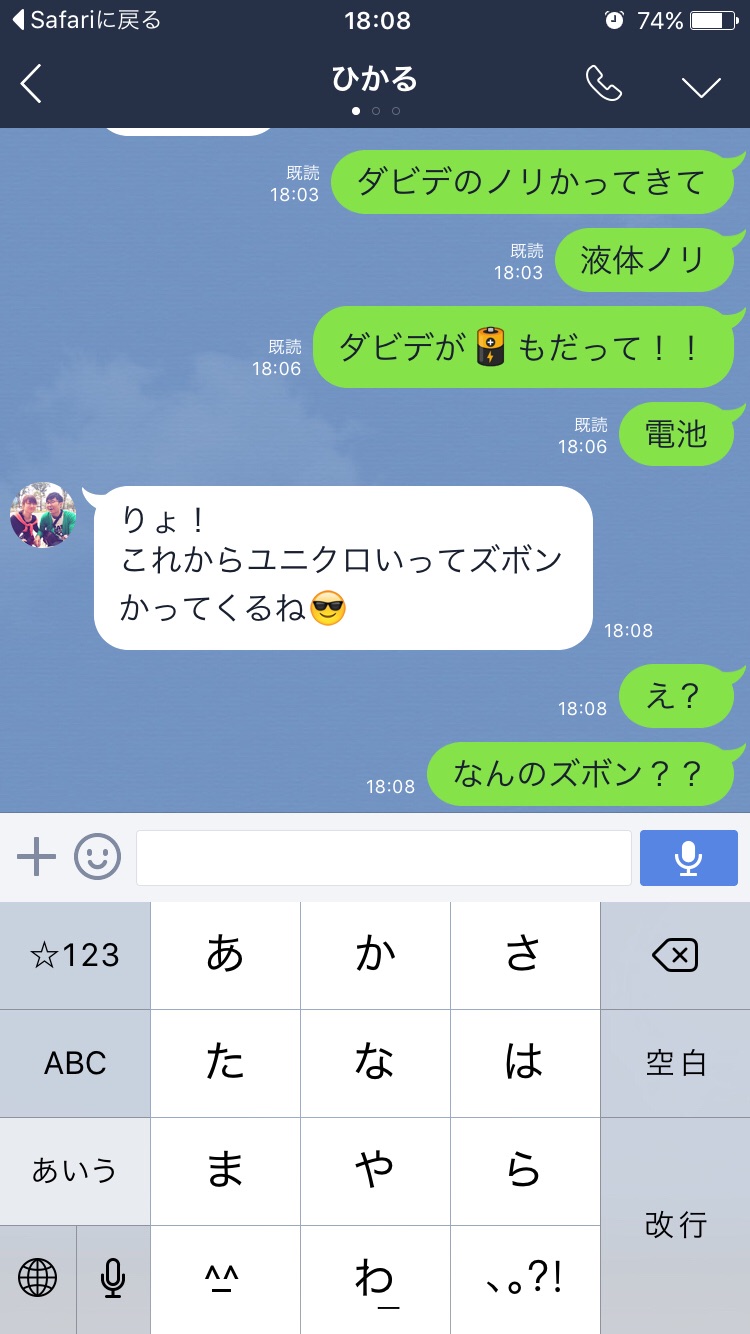Switch keyboard to ABC letters
Image resolution: width=750 pixels, height=1334 pixels.
[x=75, y=1063]
